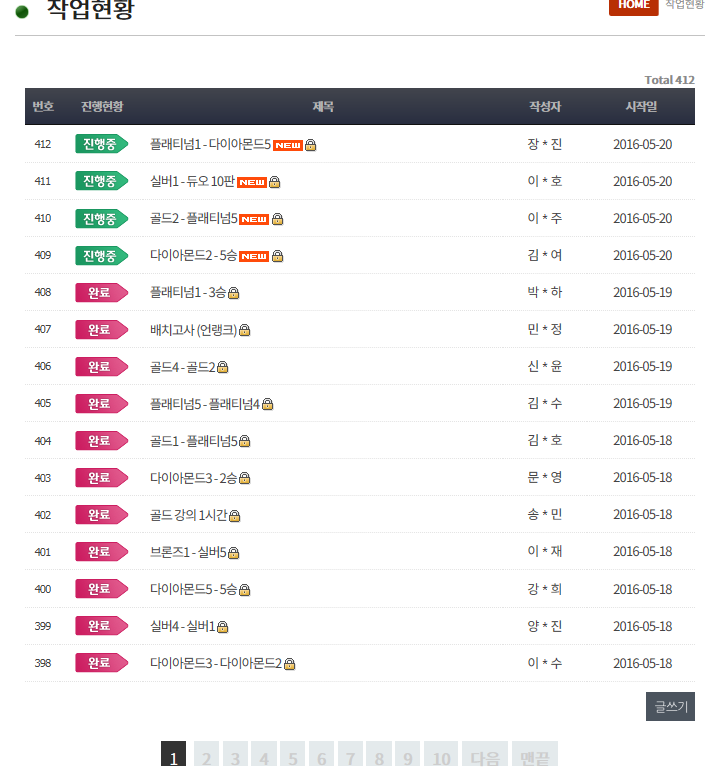
Task: Open post 398 다이아몬드3 - 다이아몬드2
Action: pyautogui.click(x=216, y=663)
